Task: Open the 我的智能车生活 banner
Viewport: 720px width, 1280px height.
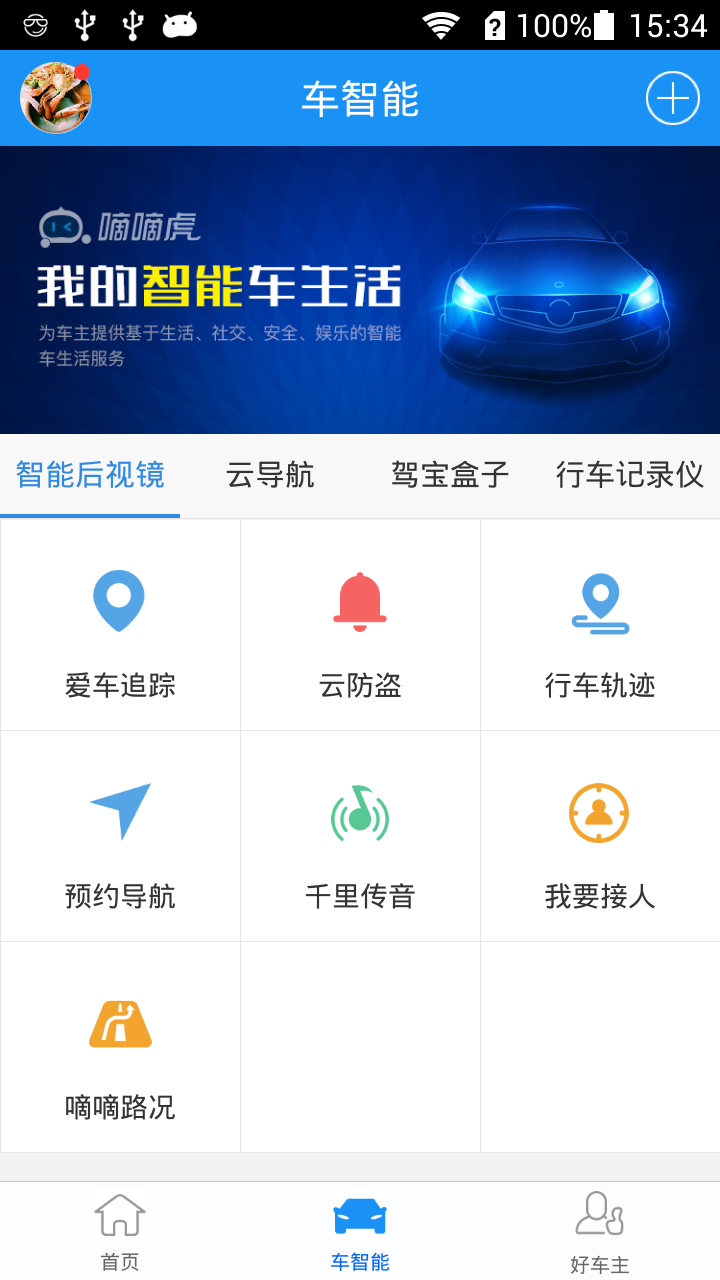Action: point(360,290)
